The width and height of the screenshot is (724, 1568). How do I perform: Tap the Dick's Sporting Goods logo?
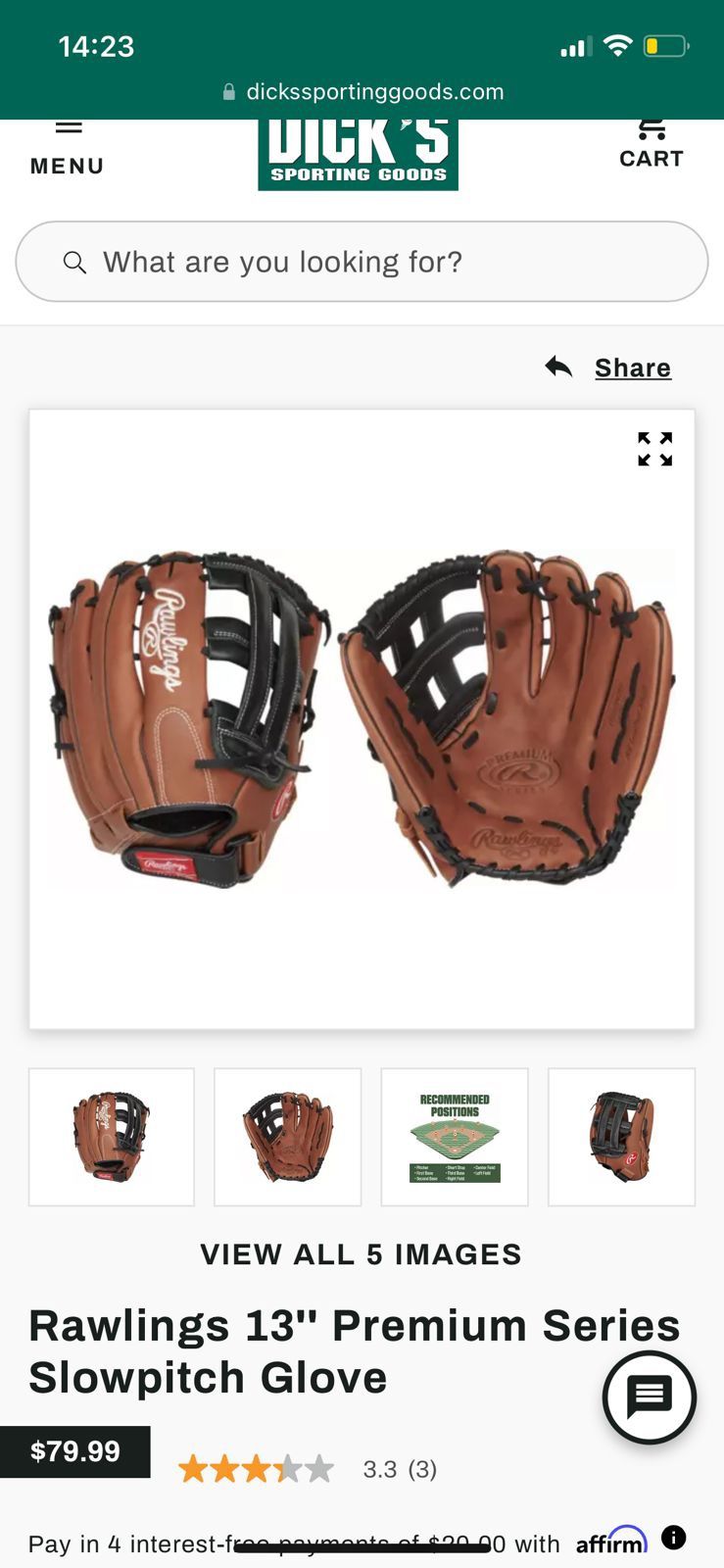click(359, 152)
